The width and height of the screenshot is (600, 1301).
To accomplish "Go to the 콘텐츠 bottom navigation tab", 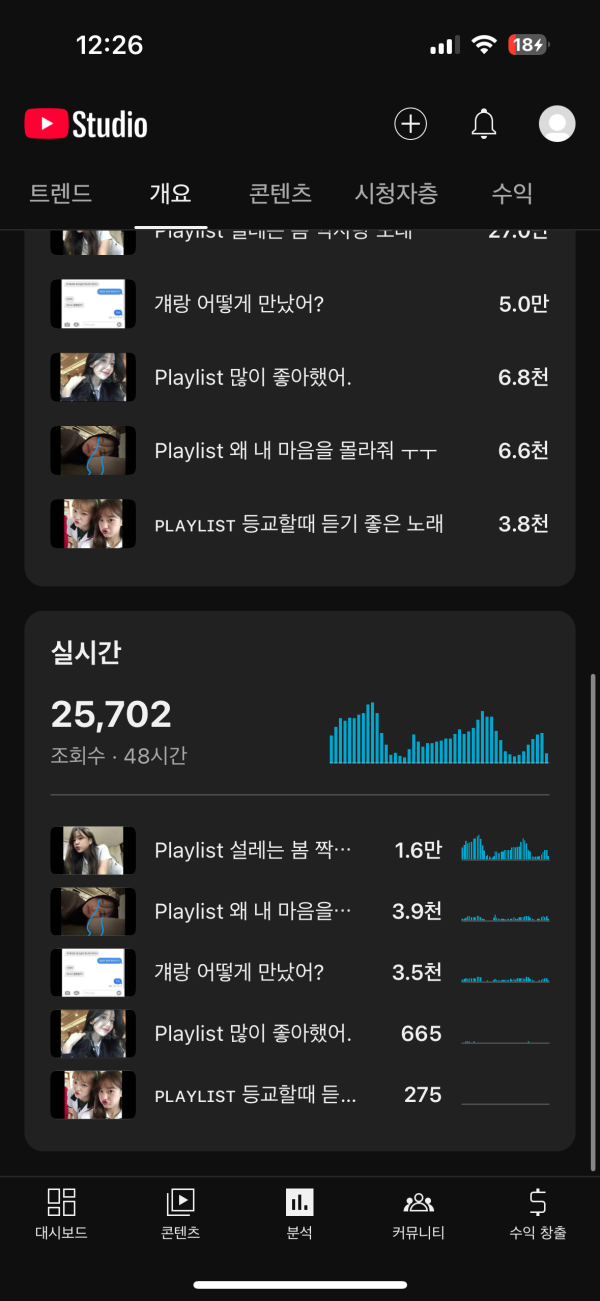I will [180, 1214].
